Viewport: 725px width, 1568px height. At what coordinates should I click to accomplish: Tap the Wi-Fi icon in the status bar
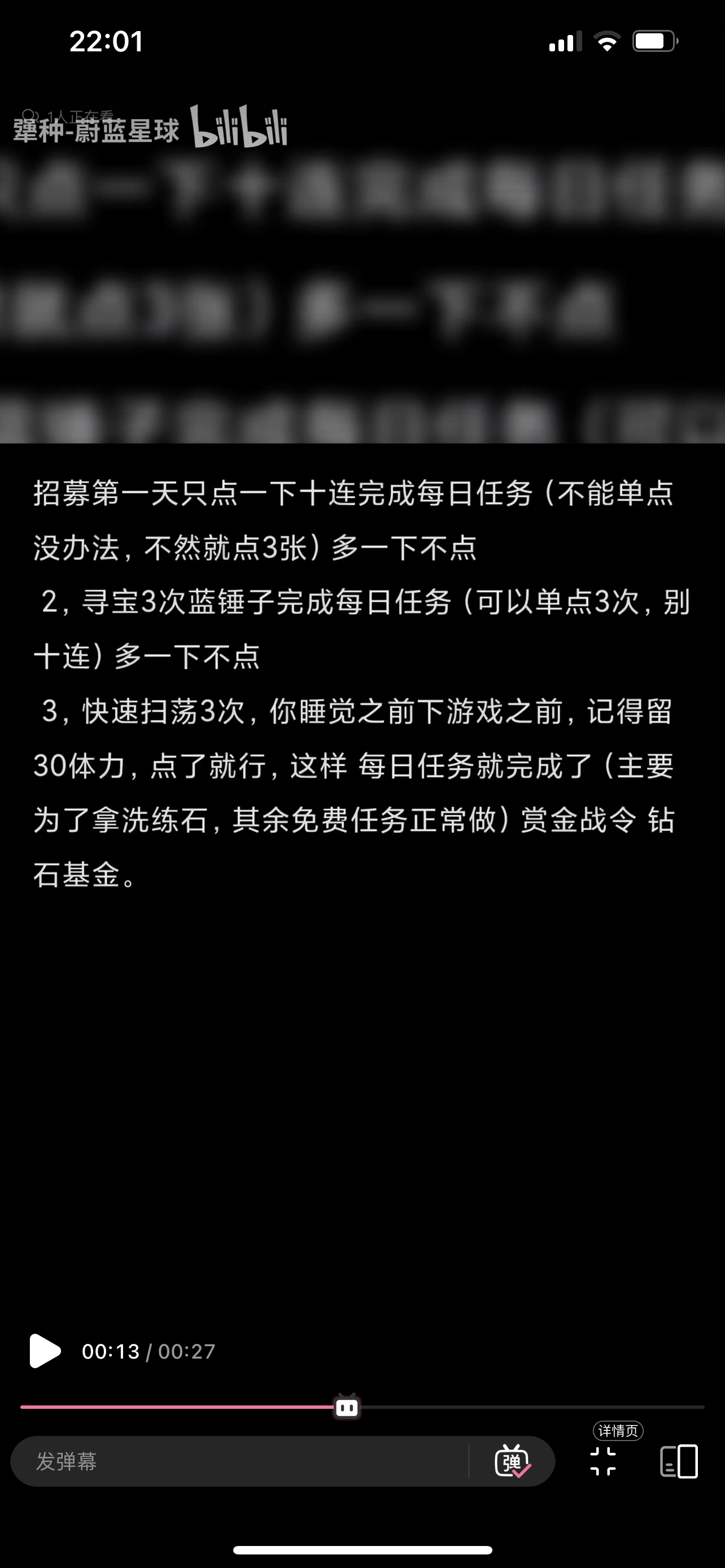[x=609, y=41]
